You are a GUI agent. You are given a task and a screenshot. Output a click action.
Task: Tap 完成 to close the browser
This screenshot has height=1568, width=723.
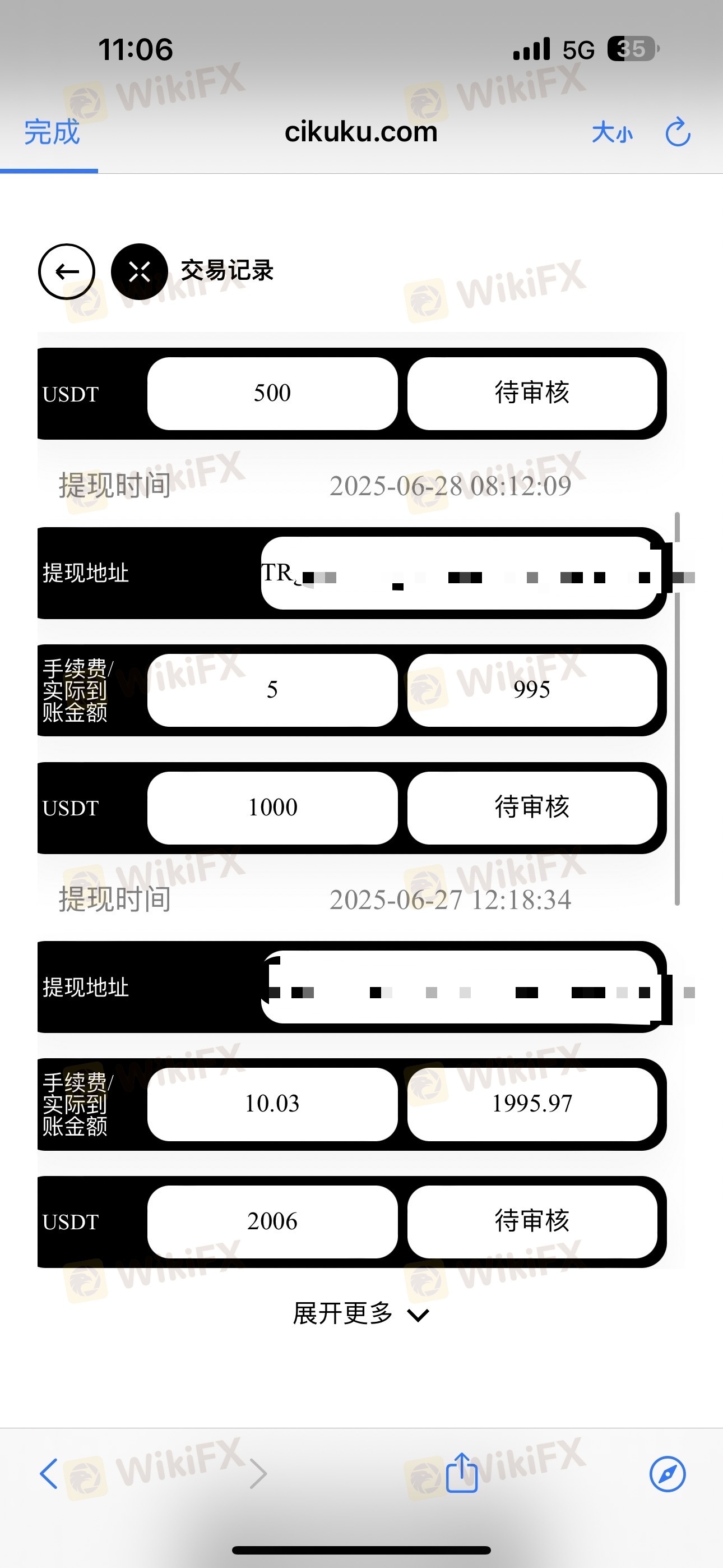[52, 132]
